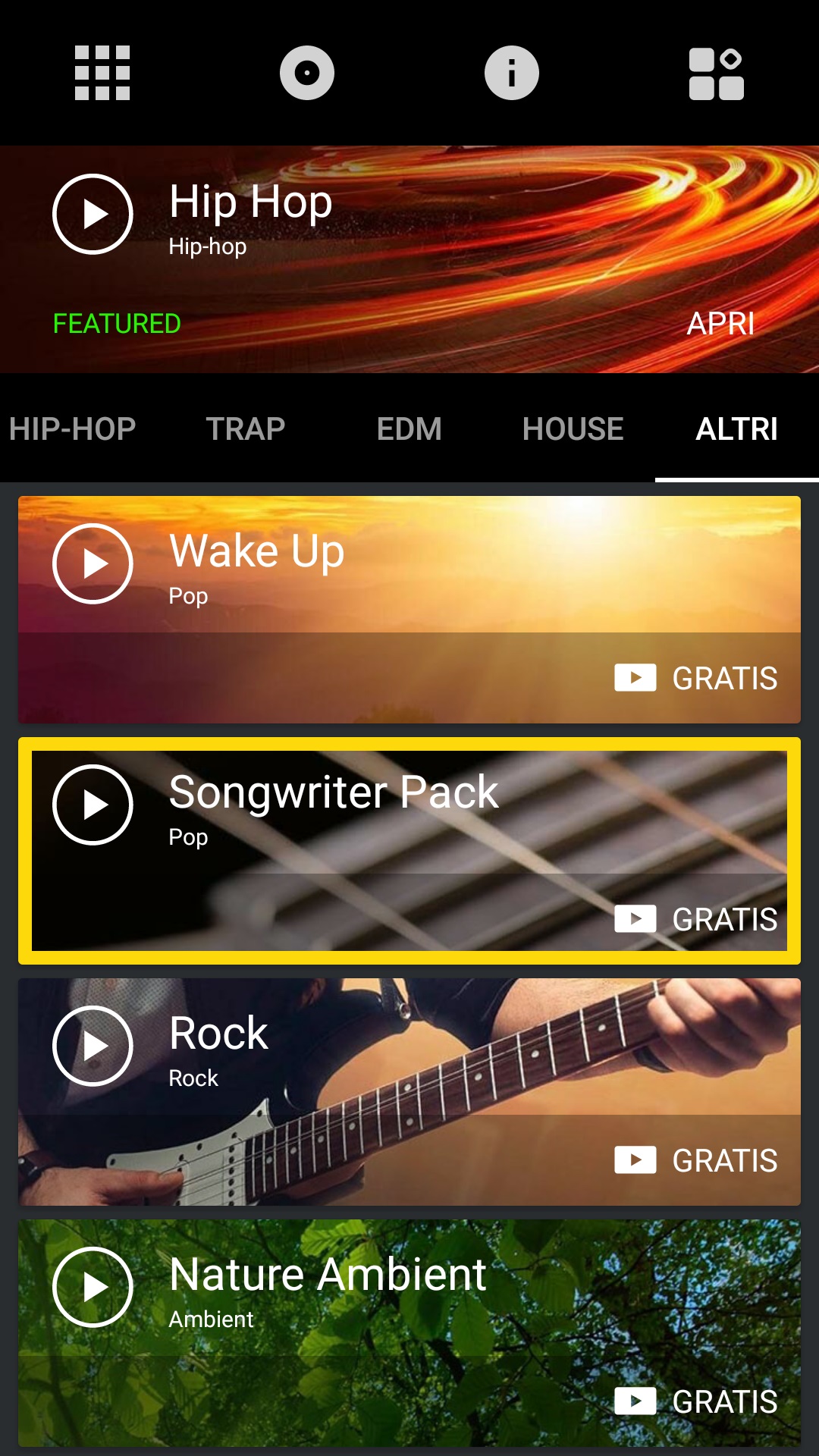Get Wake Up pack via GRATIS

point(696,678)
